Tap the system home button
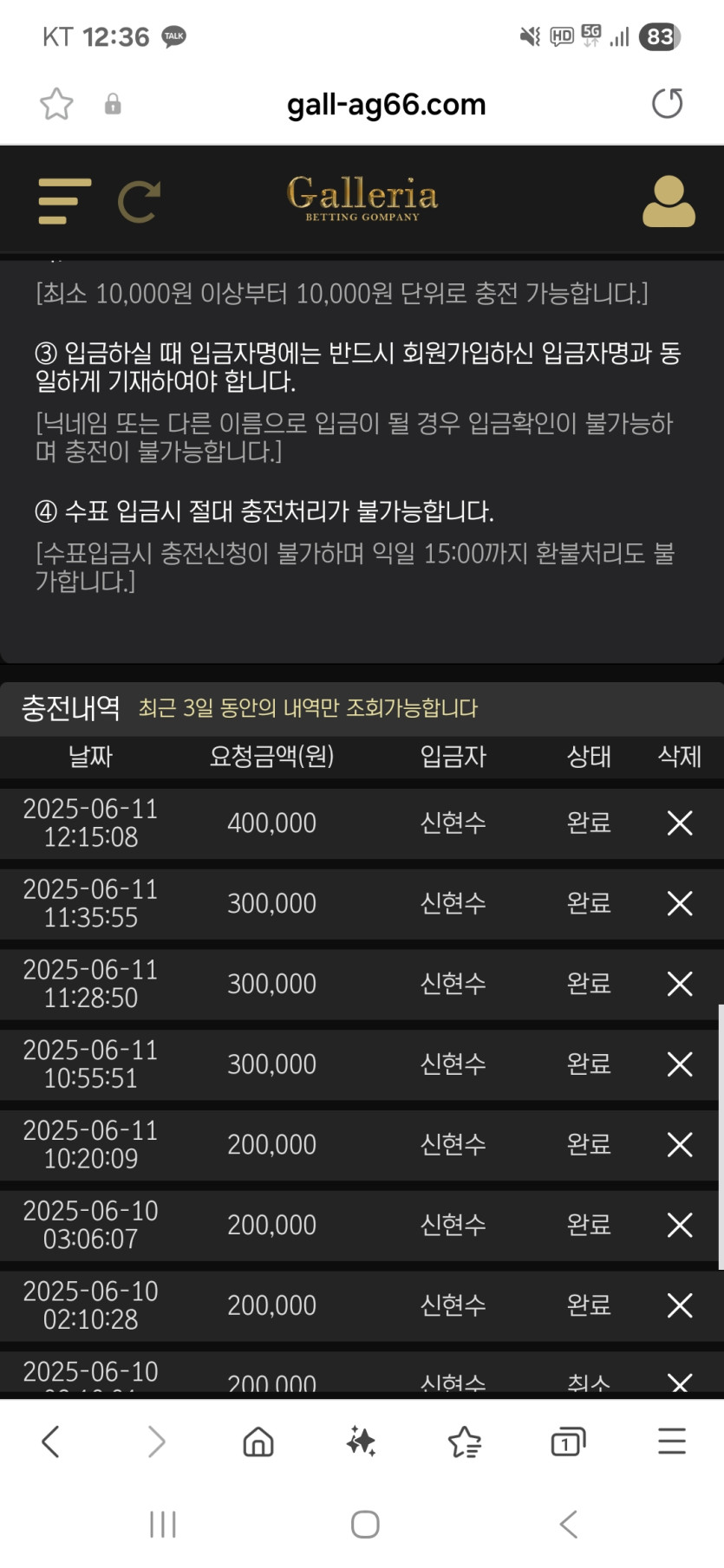 click(365, 1524)
